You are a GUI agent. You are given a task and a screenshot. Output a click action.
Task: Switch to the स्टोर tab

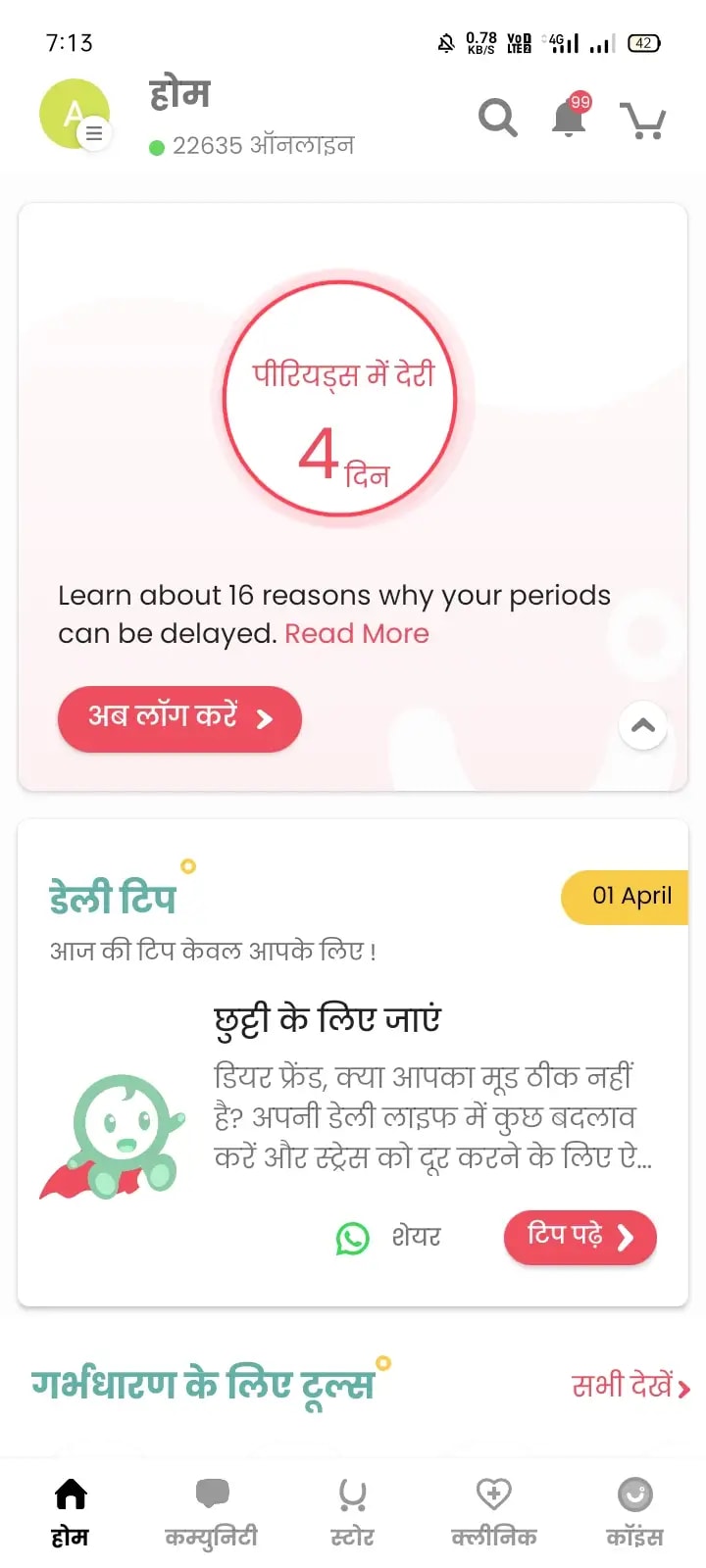[x=352, y=1512]
